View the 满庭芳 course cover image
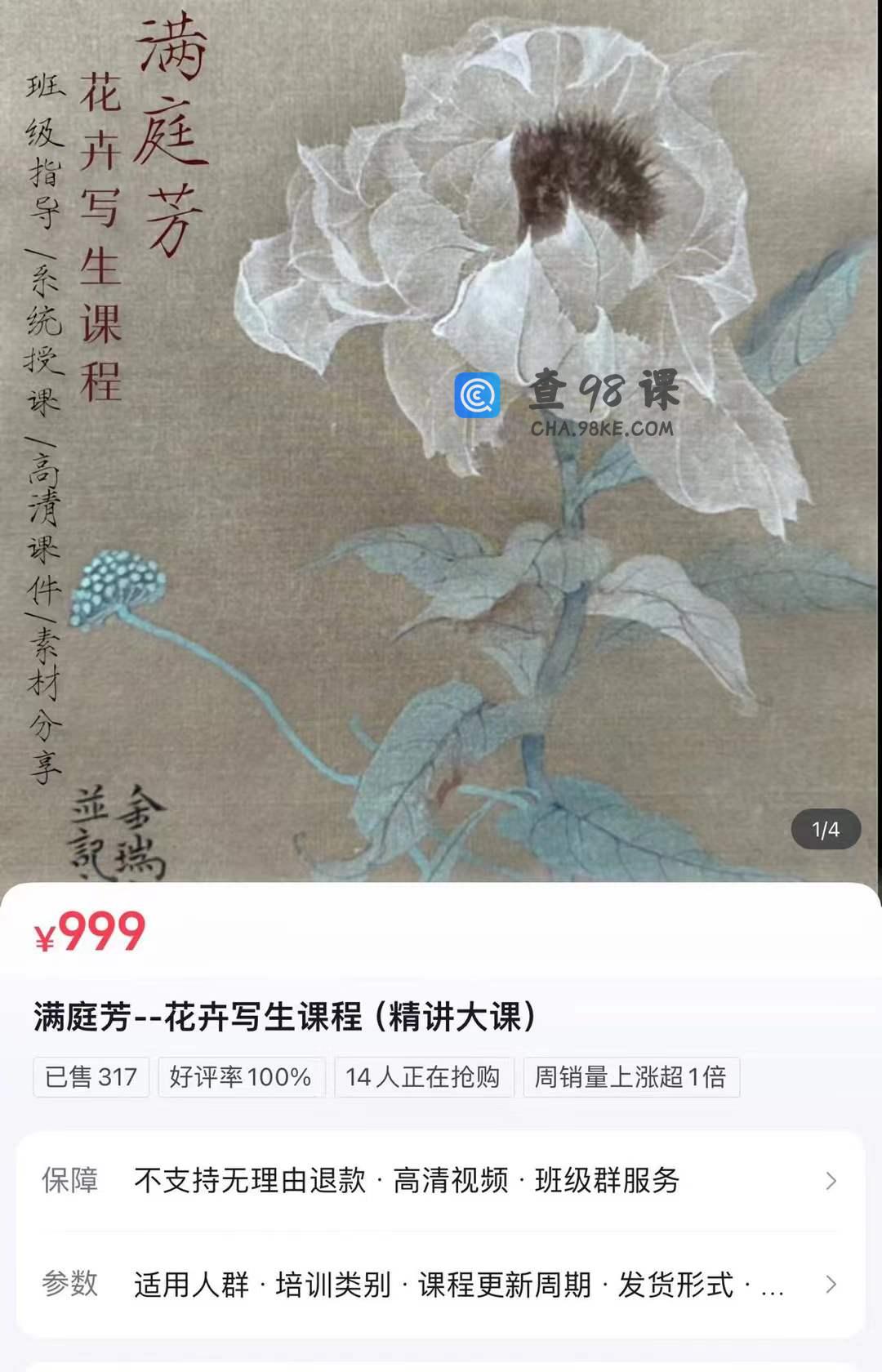 point(441,441)
